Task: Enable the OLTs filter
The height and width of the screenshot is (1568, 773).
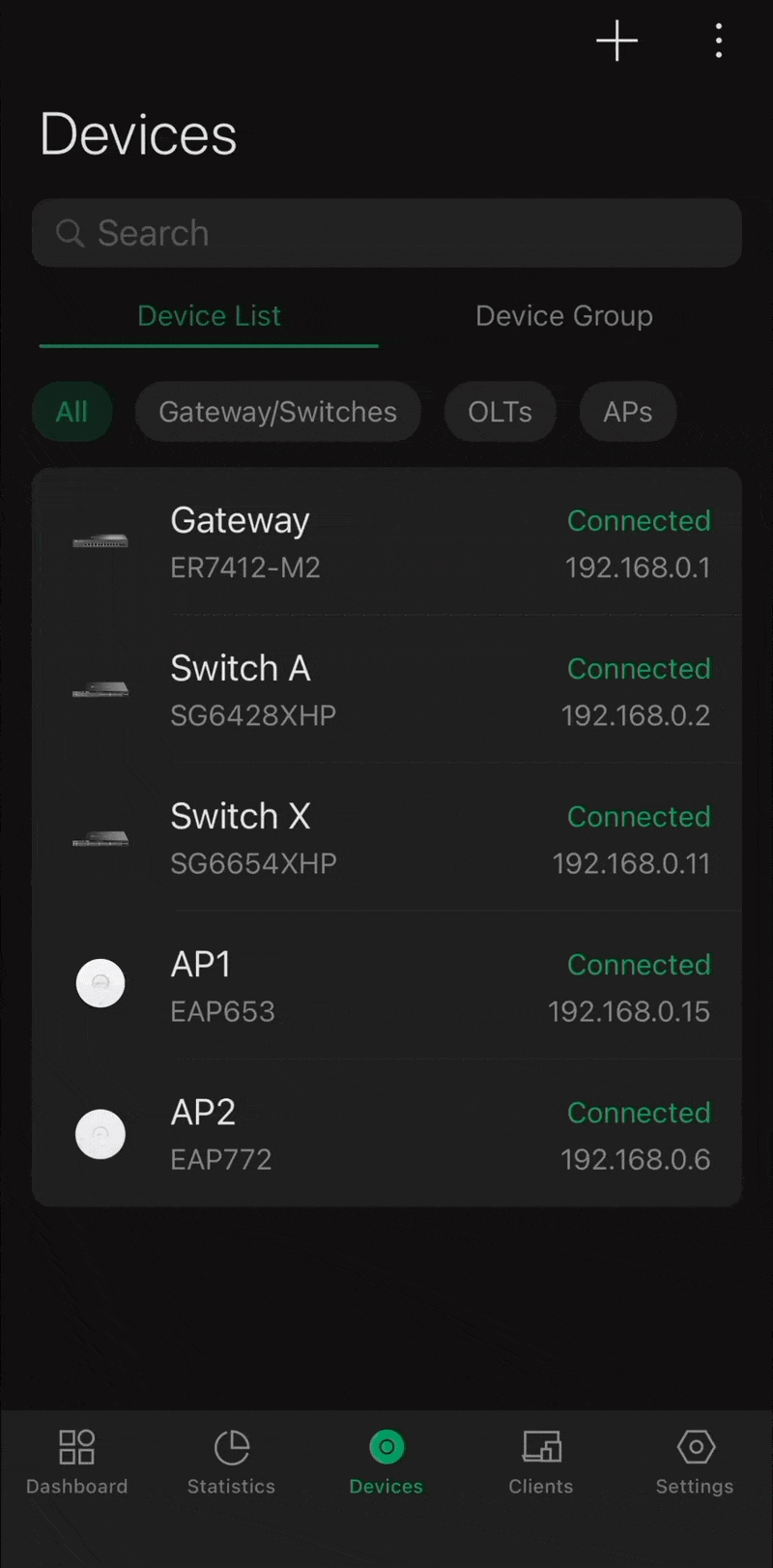Action: [500, 411]
